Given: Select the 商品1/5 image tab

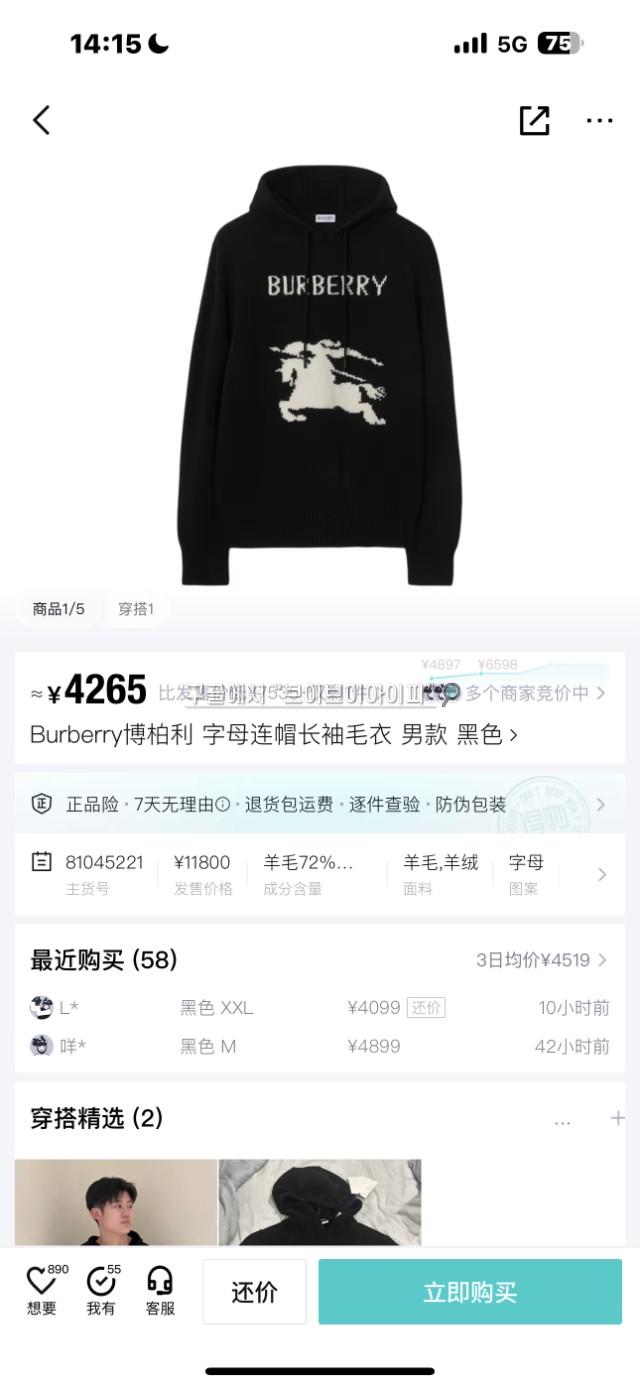Looking at the screenshot, I should click(x=59, y=609).
